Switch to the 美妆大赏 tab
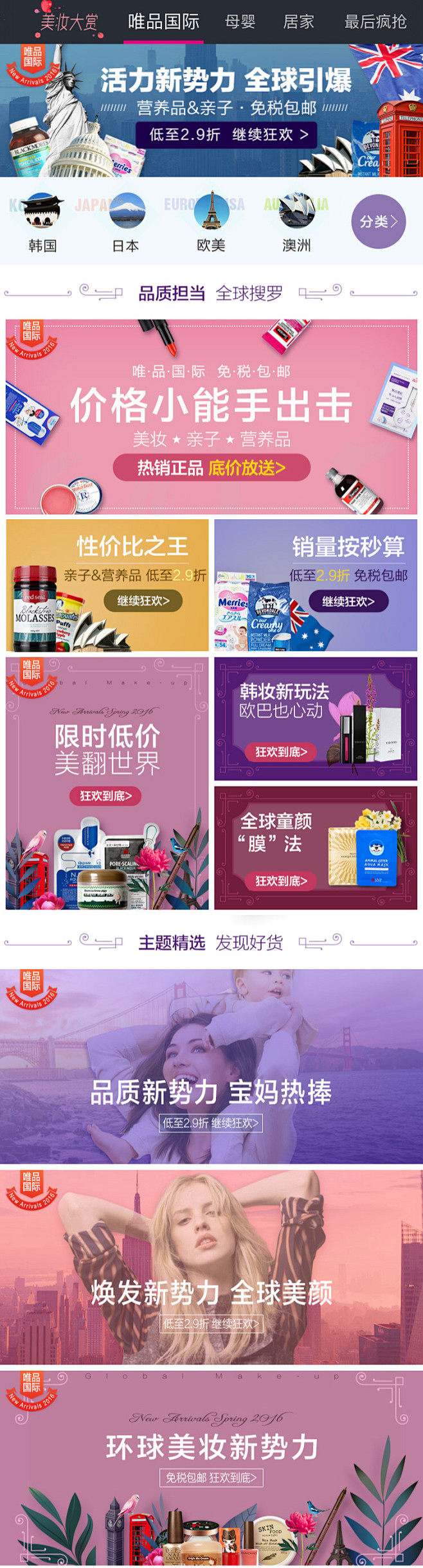Viewport: 423px width, 1568px height. pyautogui.click(x=69, y=22)
